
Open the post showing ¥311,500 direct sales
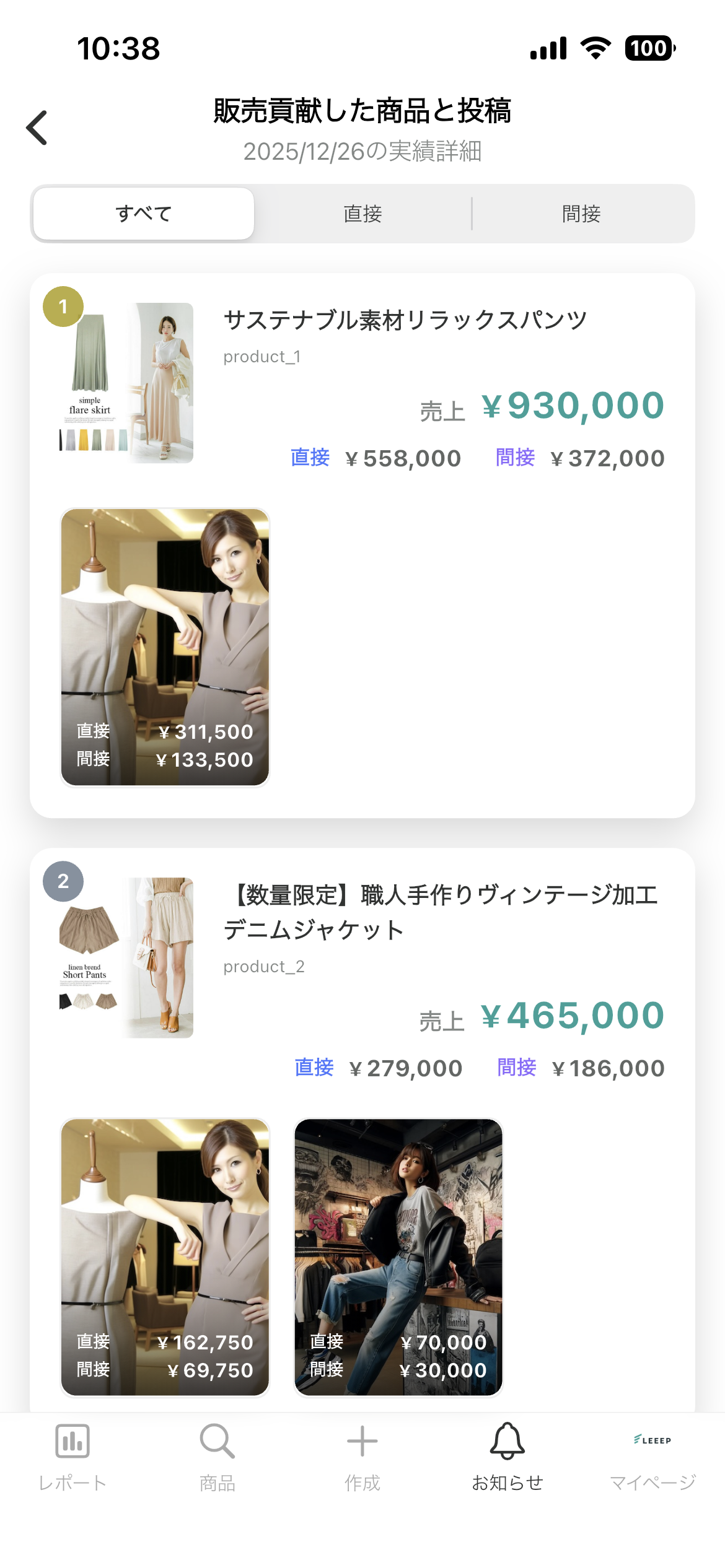[165, 647]
